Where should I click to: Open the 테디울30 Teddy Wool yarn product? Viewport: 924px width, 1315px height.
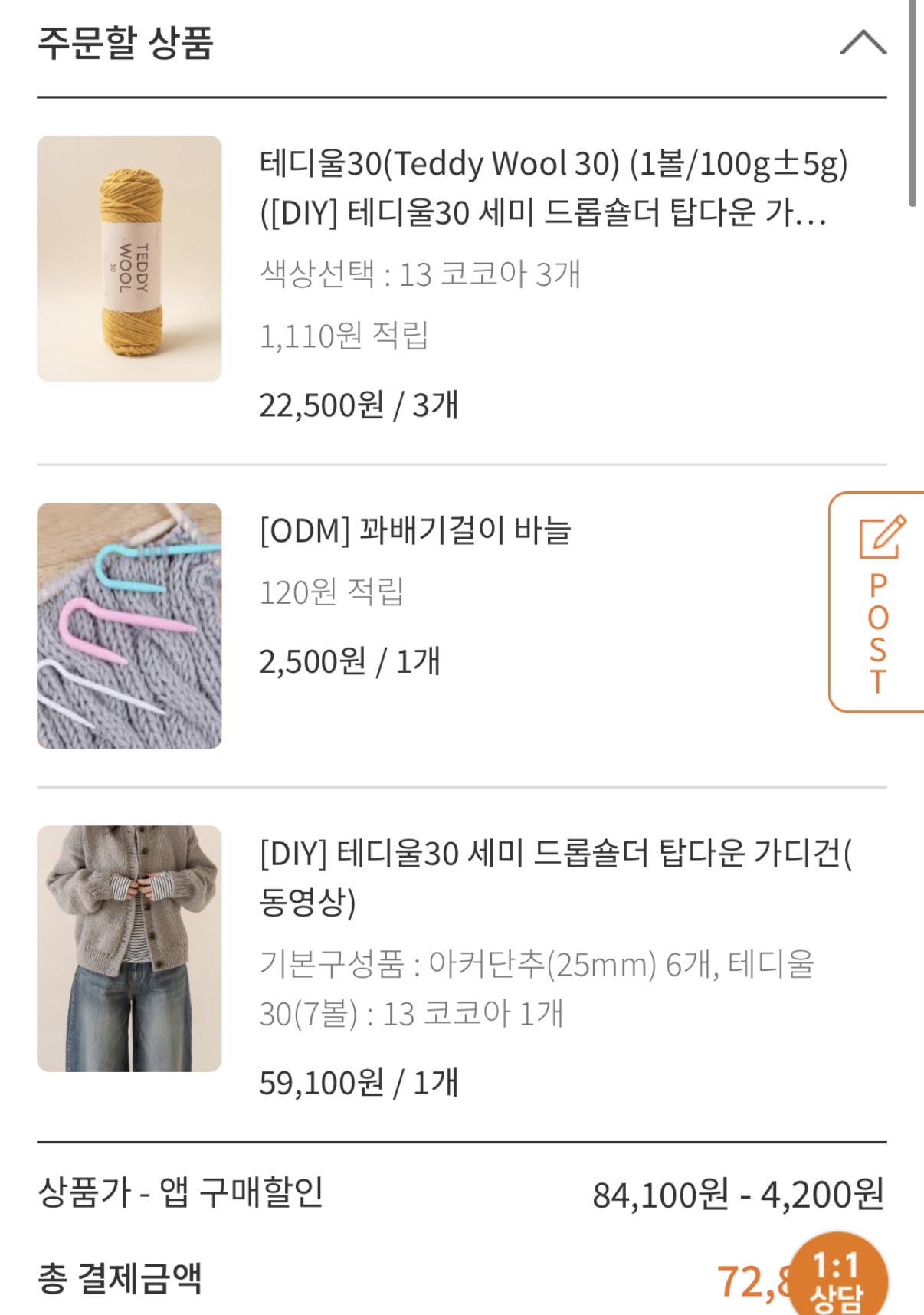(553, 188)
